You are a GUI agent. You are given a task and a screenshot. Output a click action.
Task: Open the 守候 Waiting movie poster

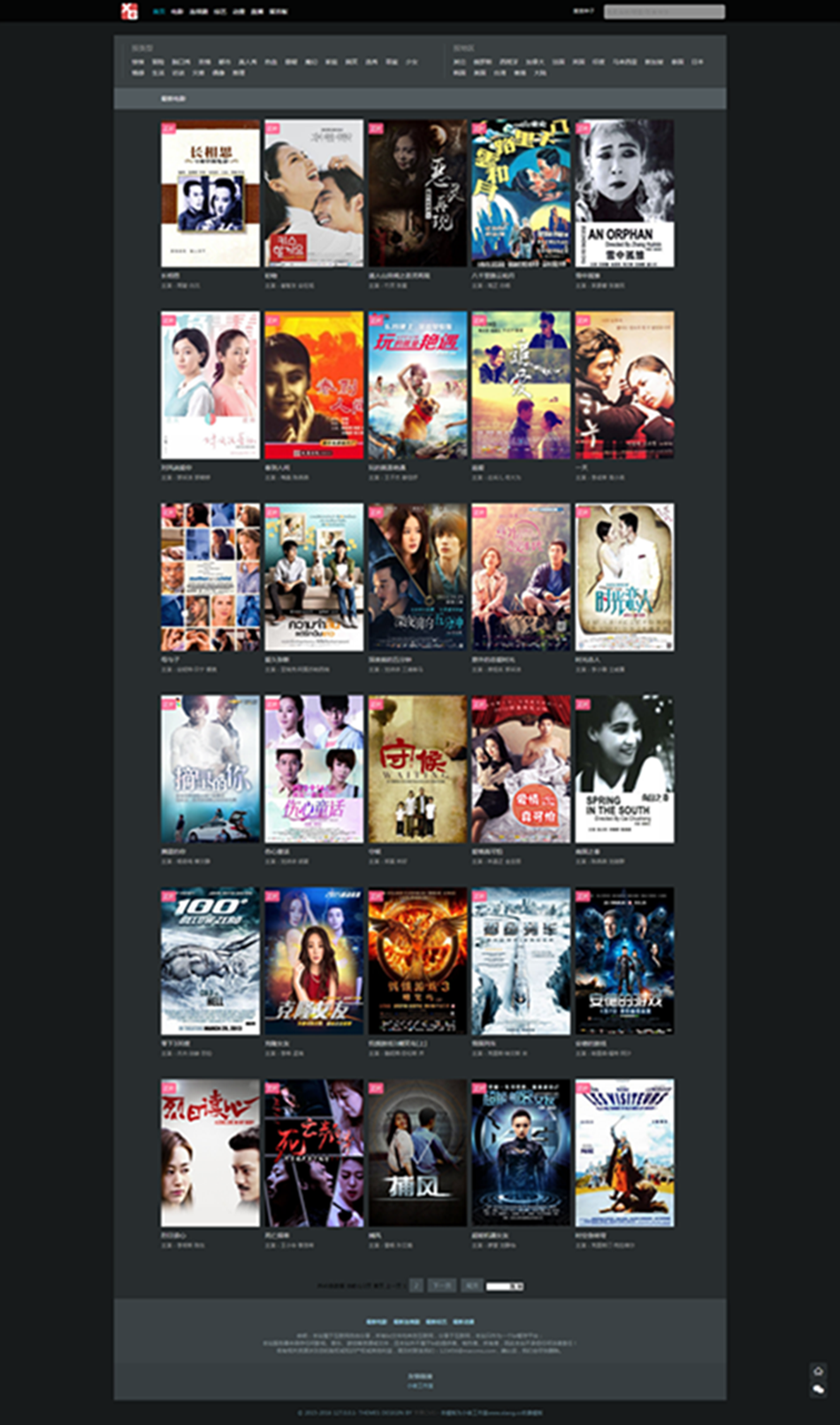[417, 769]
